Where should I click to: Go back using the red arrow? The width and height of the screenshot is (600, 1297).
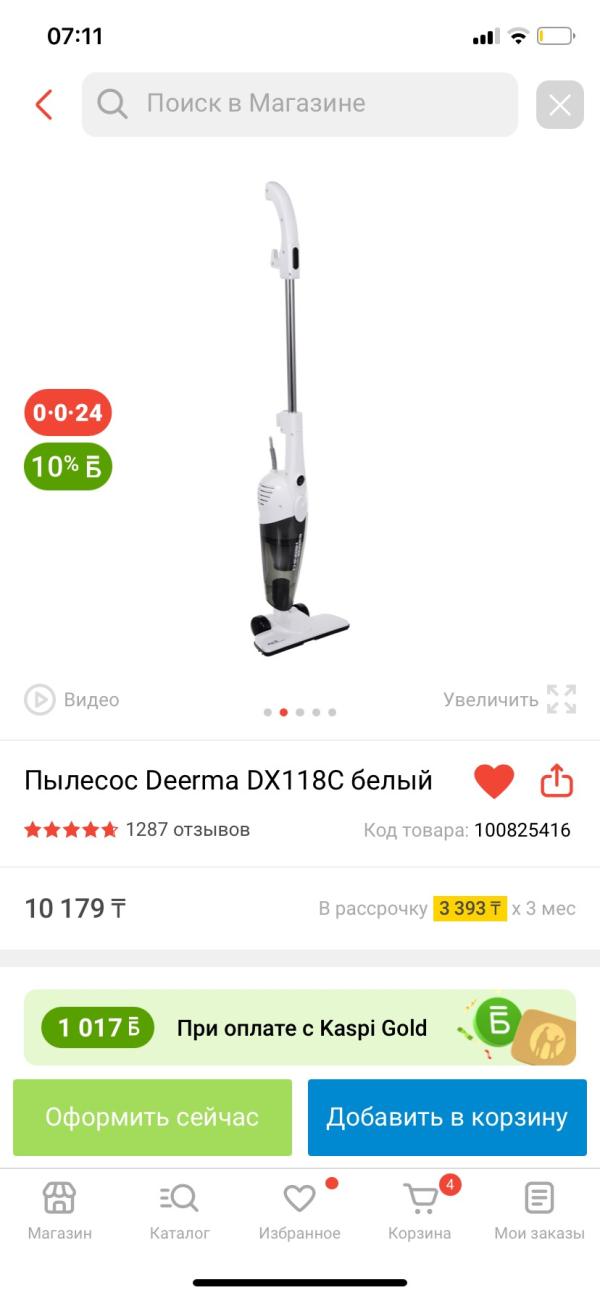point(44,104)
